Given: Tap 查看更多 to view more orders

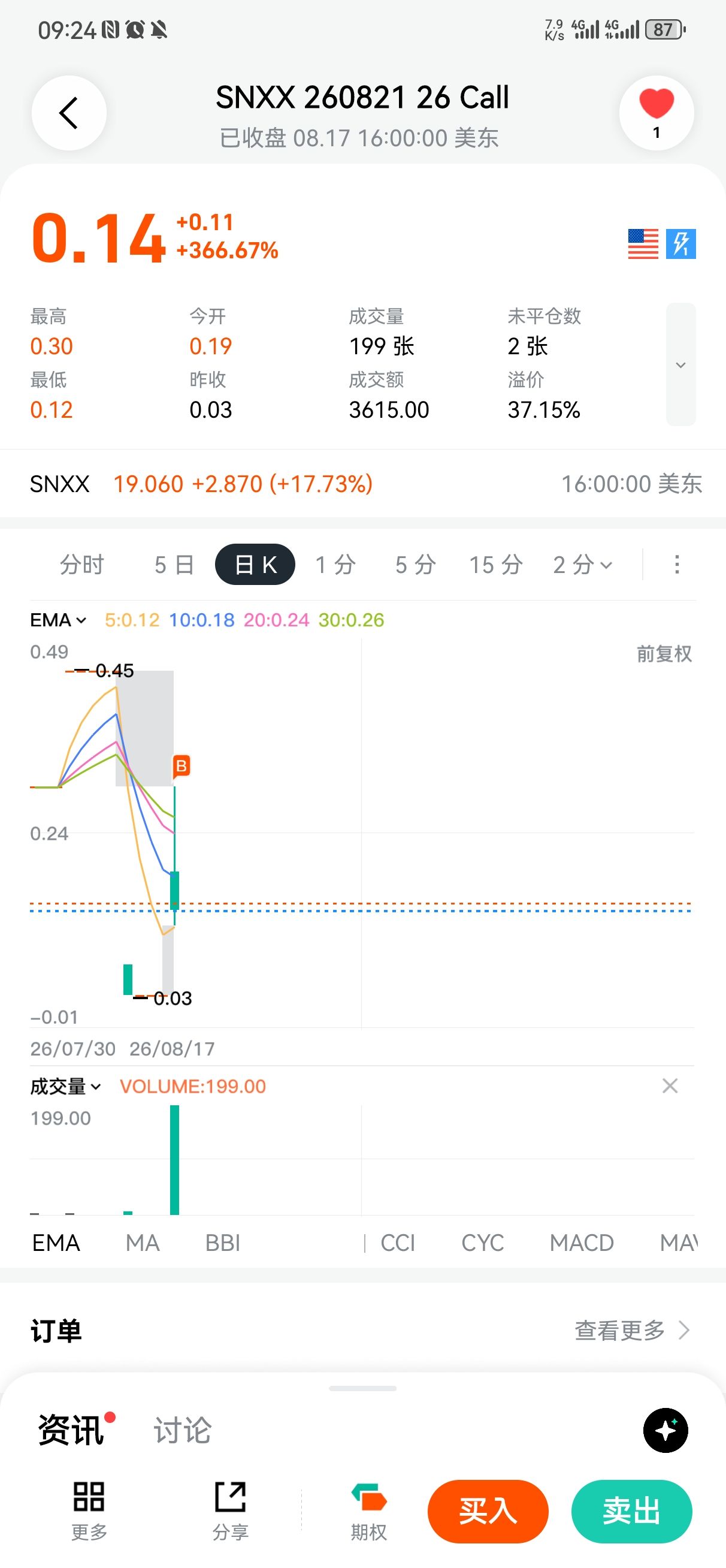Looking at the screenshot, I should (x=632, y=1331).
